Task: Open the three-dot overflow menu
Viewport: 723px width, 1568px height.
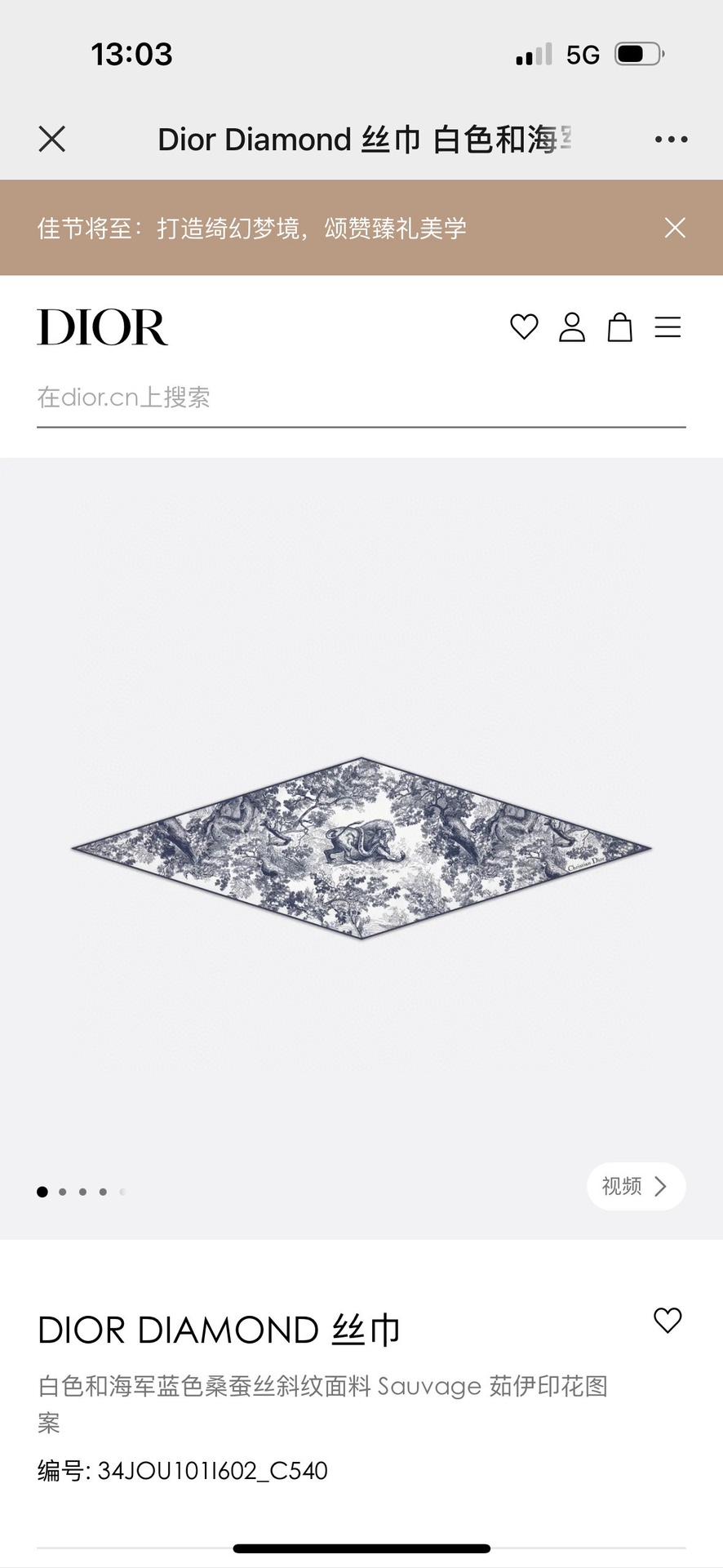Action: pyautogui.click(x=671, y=140)
